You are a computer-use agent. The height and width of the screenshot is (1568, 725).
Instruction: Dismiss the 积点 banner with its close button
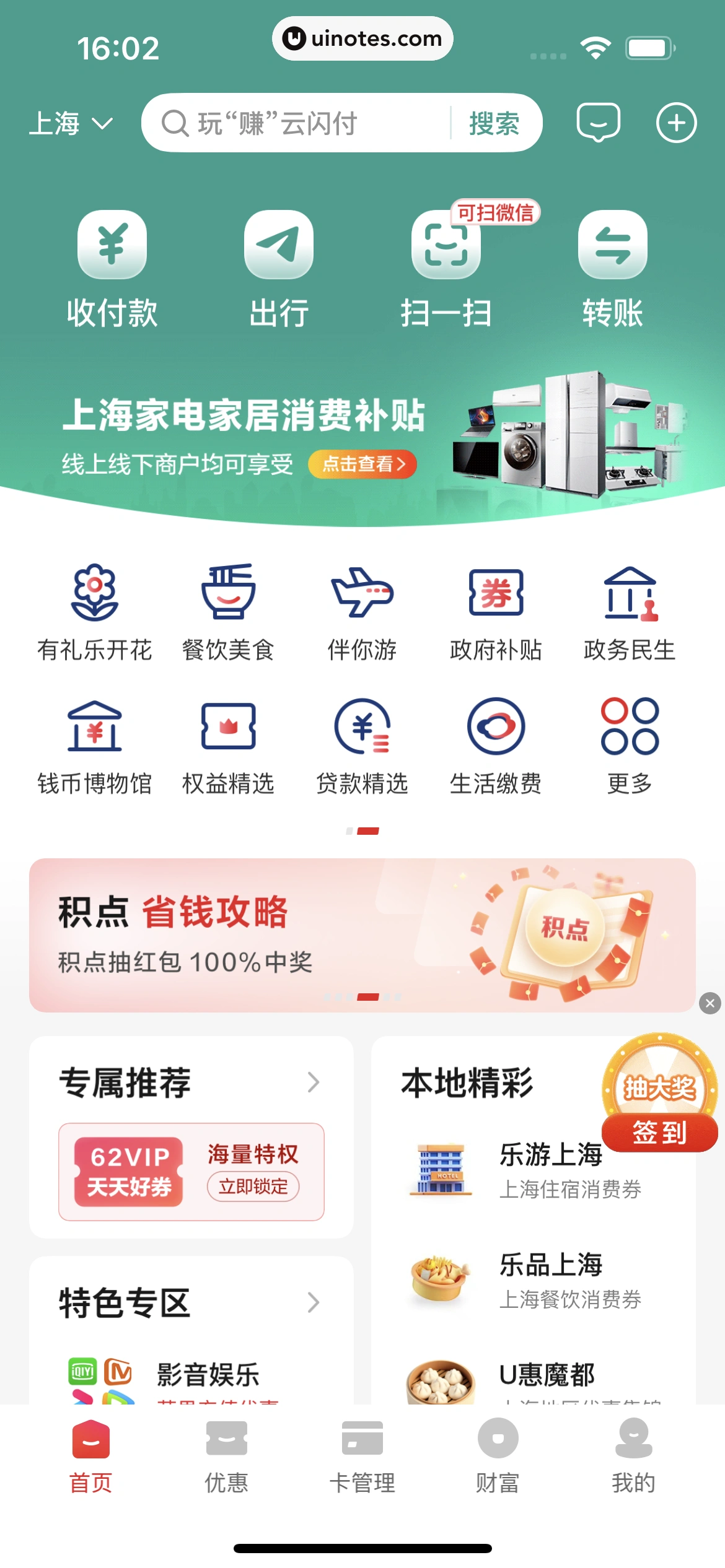710,1004
